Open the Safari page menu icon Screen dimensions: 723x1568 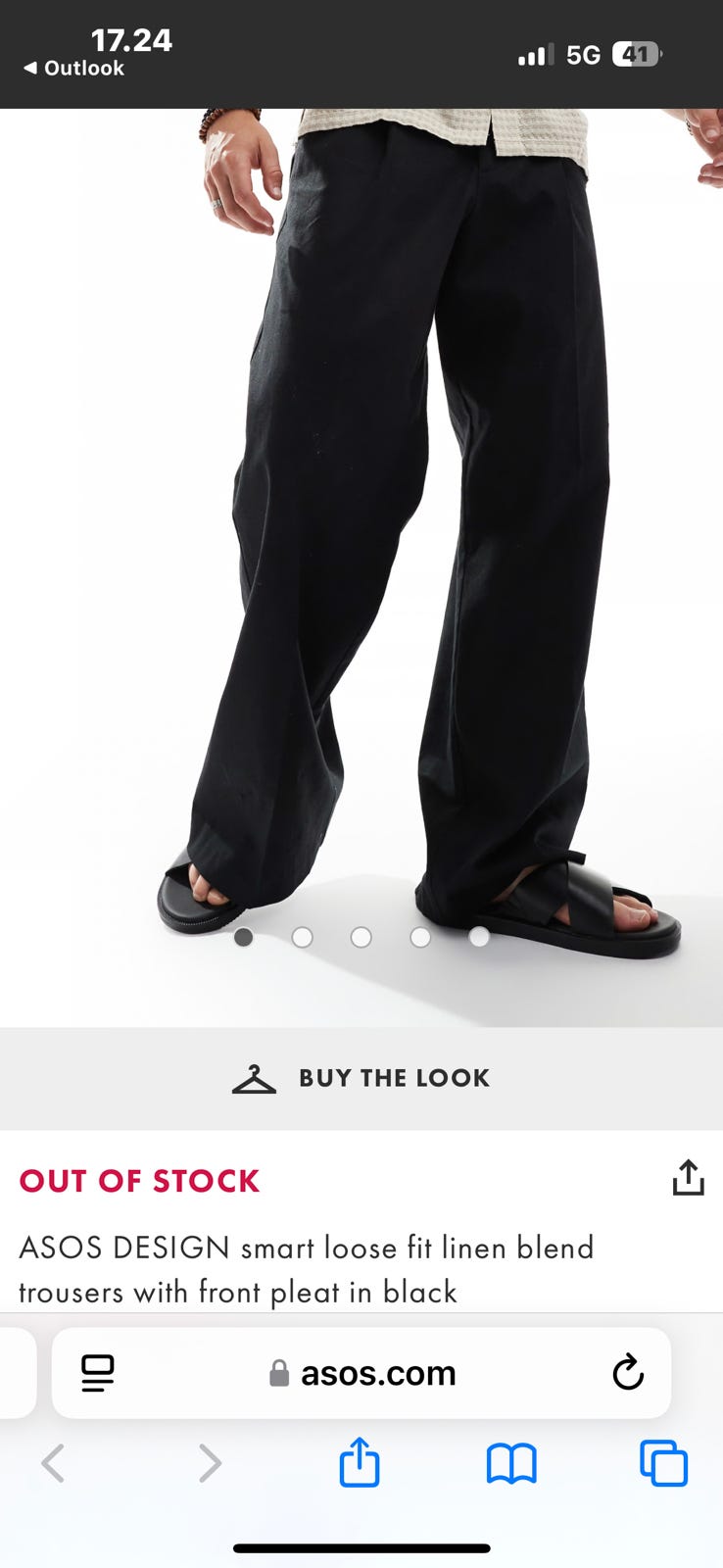pyautogui.click(x=98, y=1373)
